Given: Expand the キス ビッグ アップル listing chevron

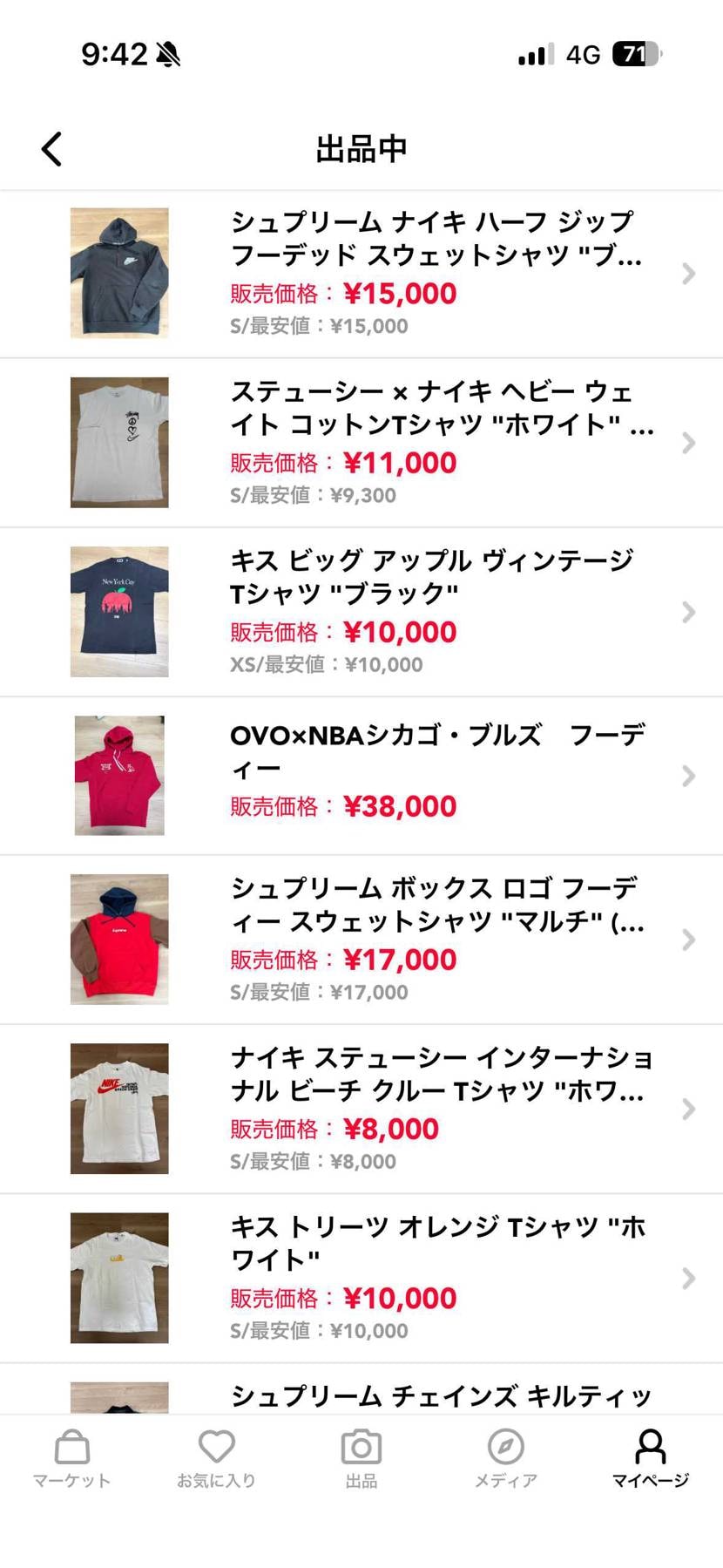Looking at the screenshot, I should [689, 610].
